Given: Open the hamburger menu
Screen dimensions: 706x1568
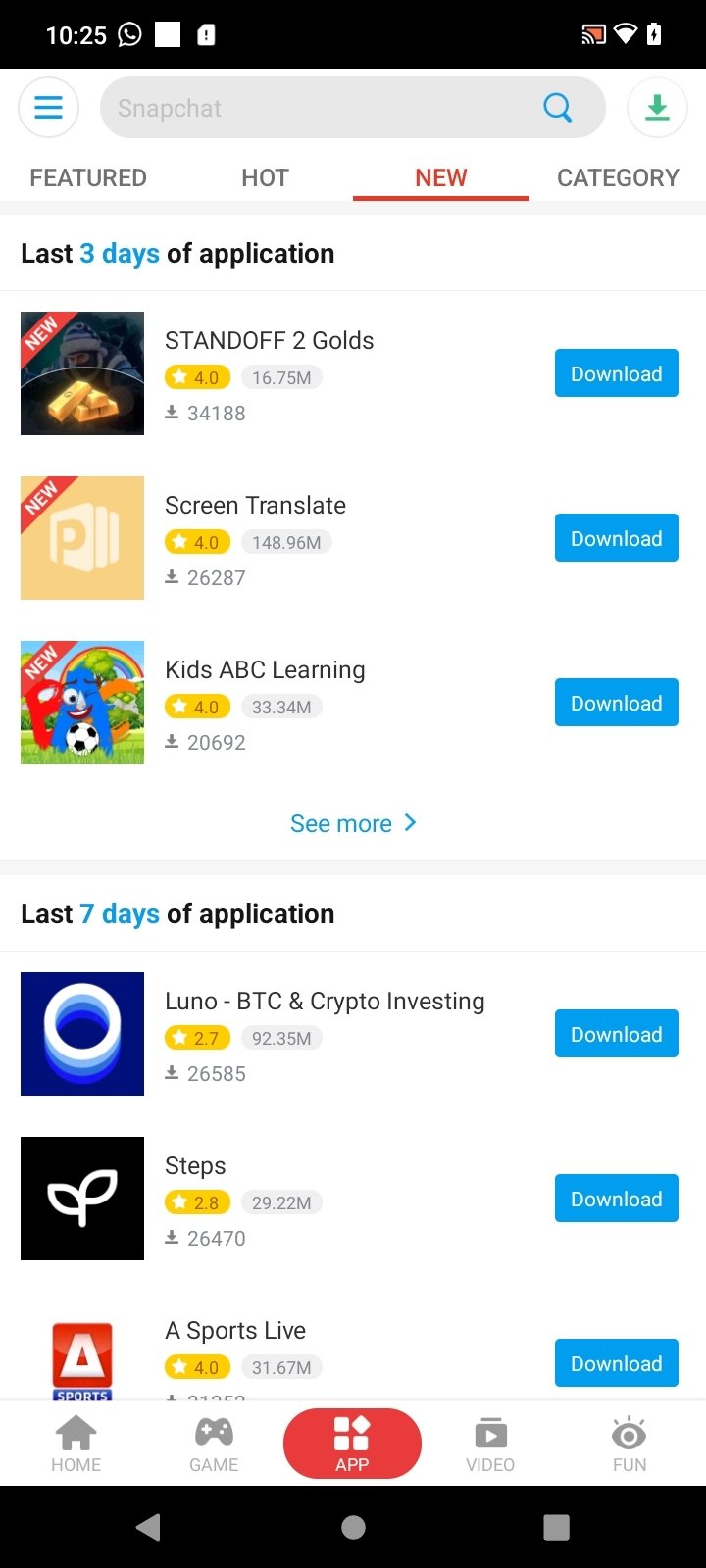Looking at the screenshot, I should pyautogui.click(x=48, y=107).
